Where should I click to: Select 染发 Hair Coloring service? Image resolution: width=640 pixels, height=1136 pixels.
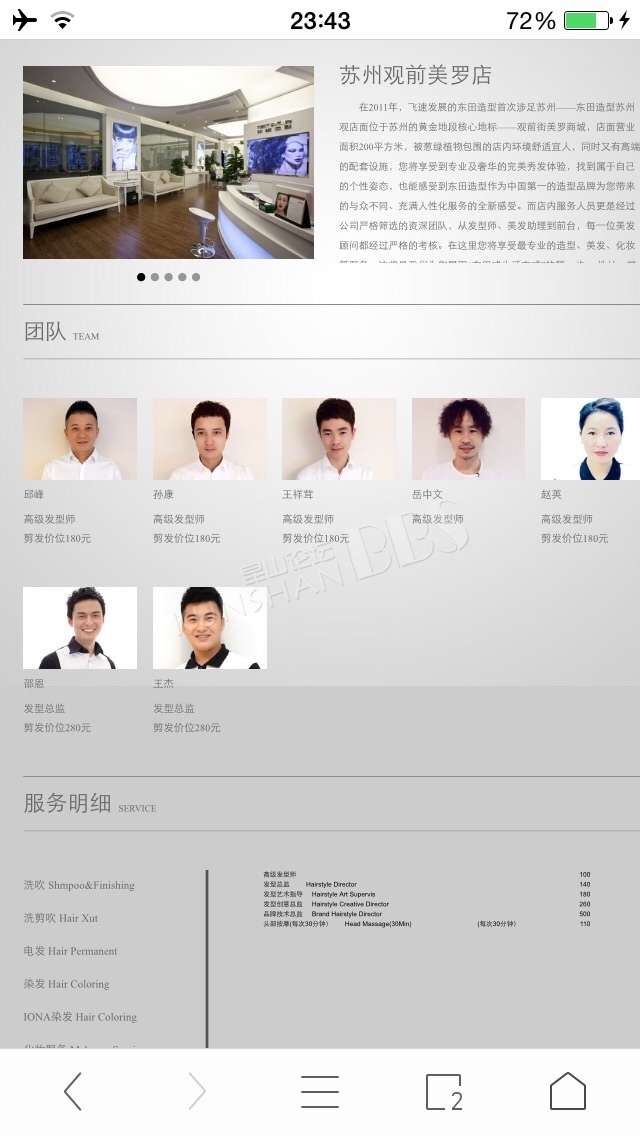tap(66, 984)
